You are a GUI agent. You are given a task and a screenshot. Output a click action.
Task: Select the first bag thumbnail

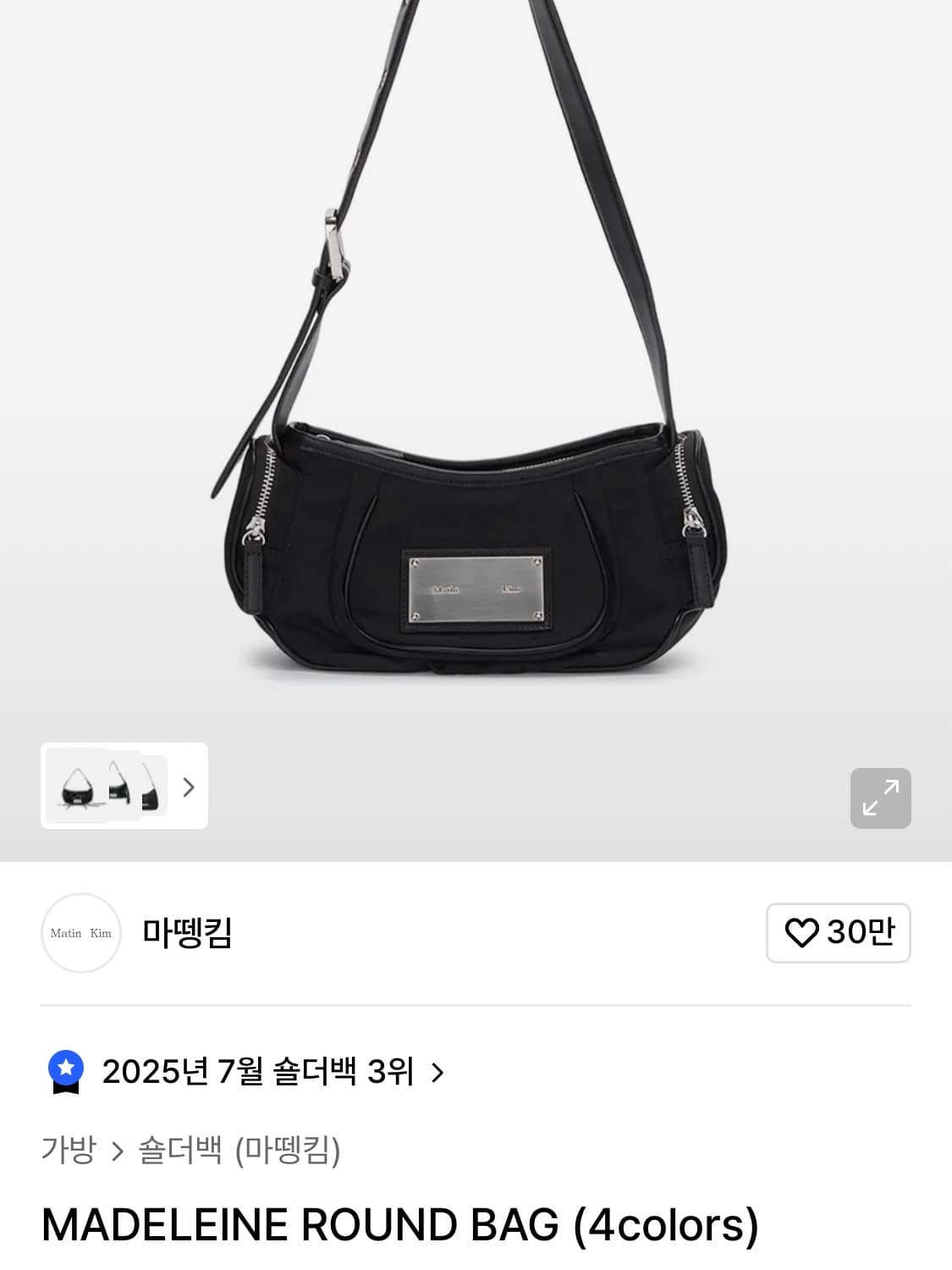(x=77, y=787)
